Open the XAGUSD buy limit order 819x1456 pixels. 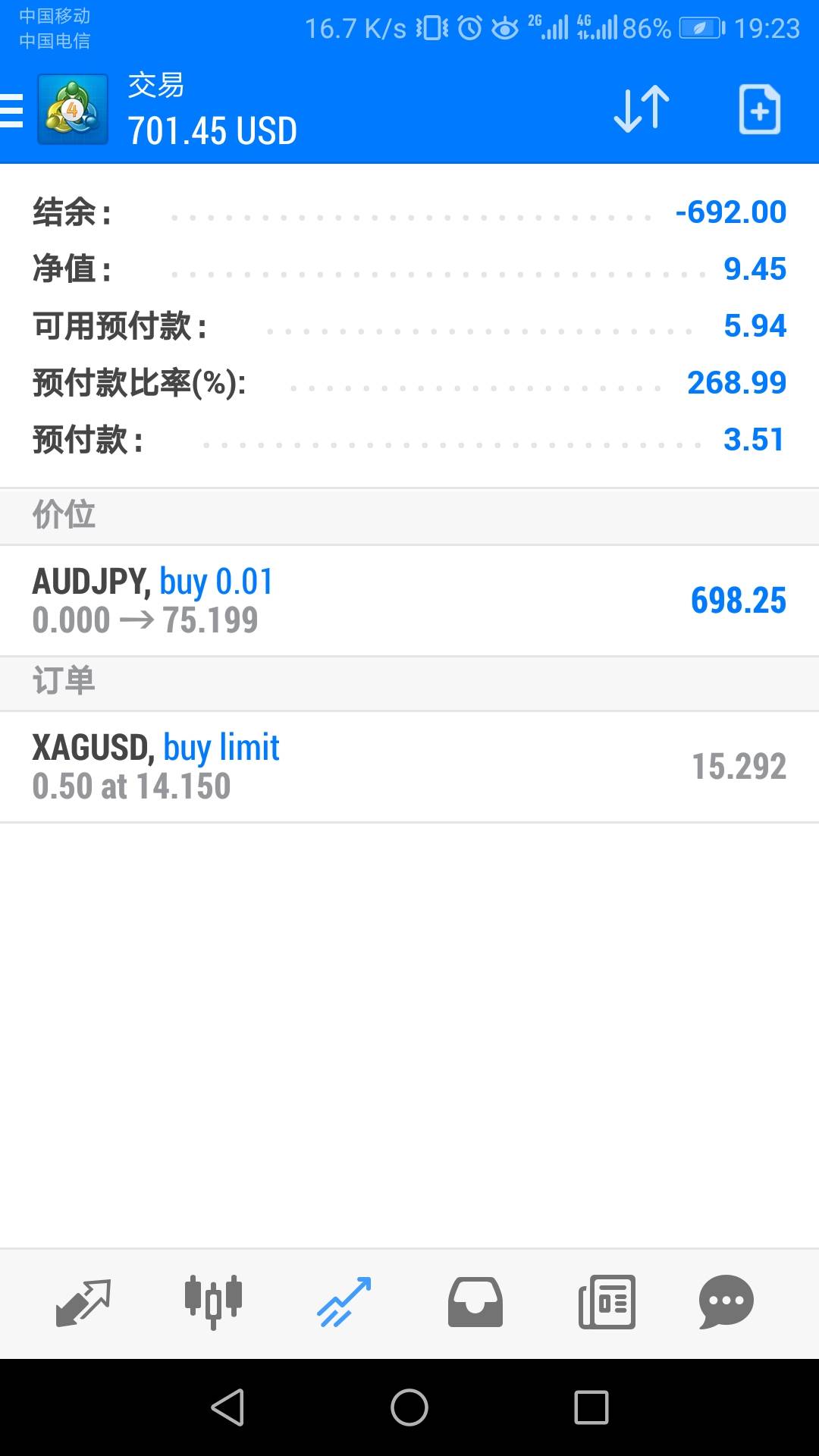409,767
